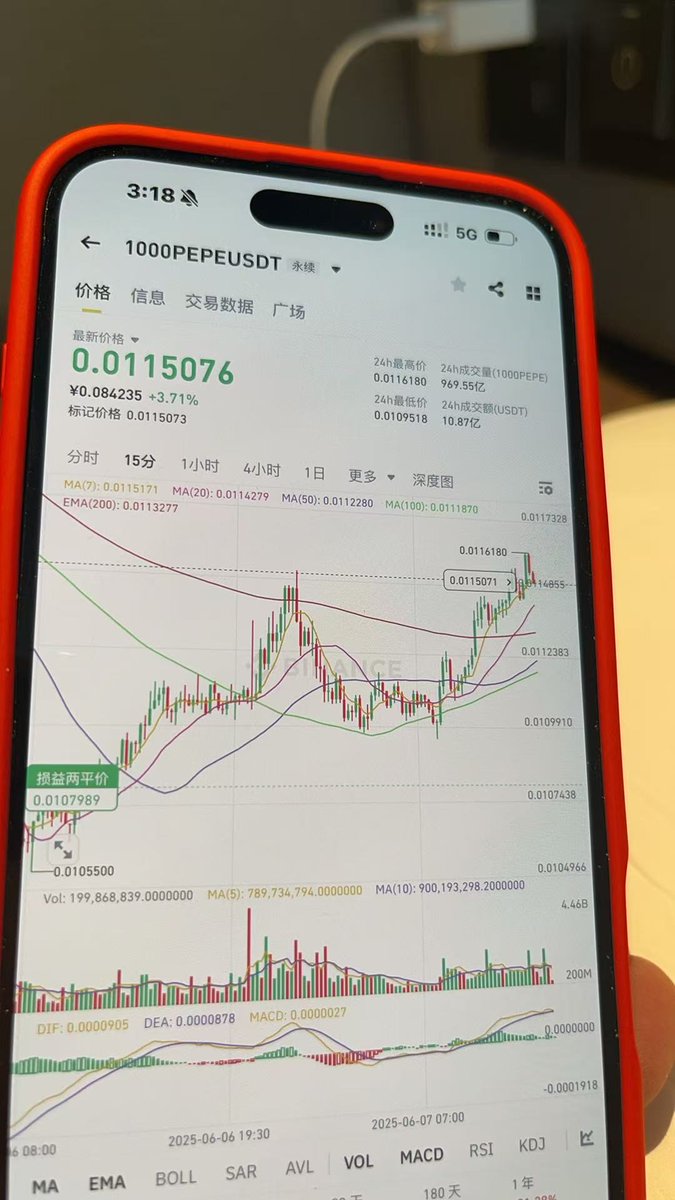This screenshot has width=675, height=1200.
Task: Show the 深度图 depth chart
Action: click(x=433, y=481)
